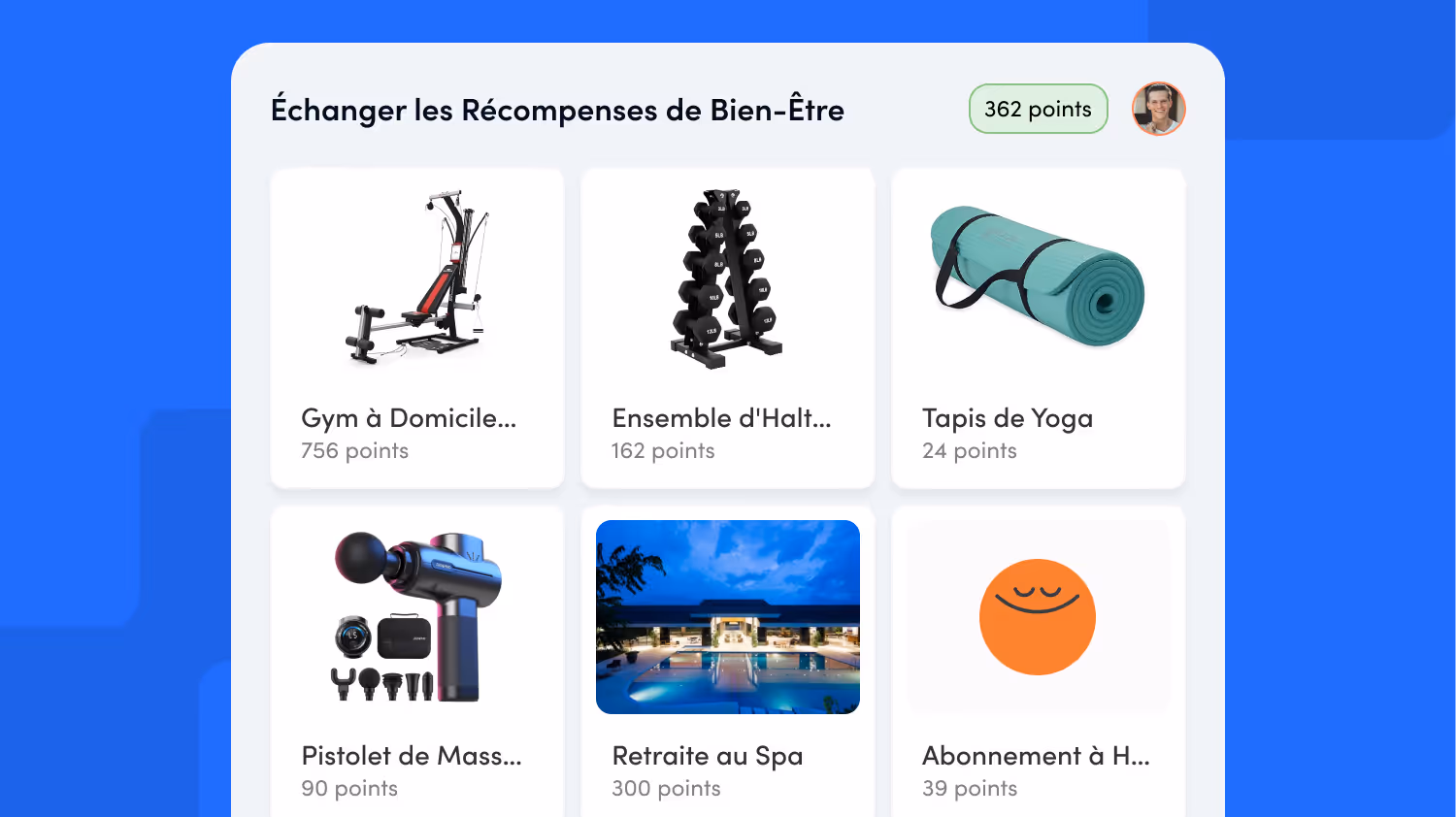View the Tapis de Yoga reward
This screenshot has height=817, width=1456.
click(x=1038, y=328)
